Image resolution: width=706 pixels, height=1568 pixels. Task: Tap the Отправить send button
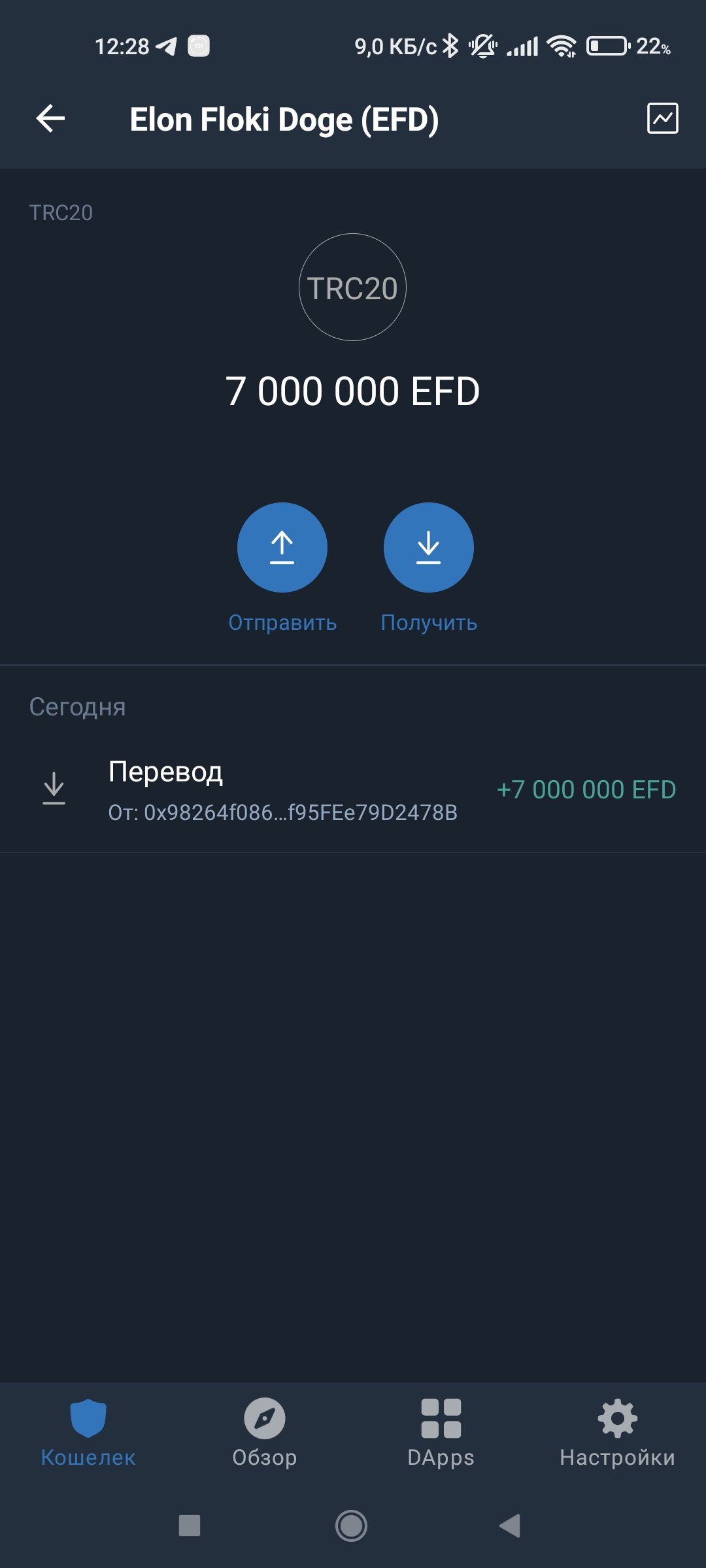pos(282,547)
